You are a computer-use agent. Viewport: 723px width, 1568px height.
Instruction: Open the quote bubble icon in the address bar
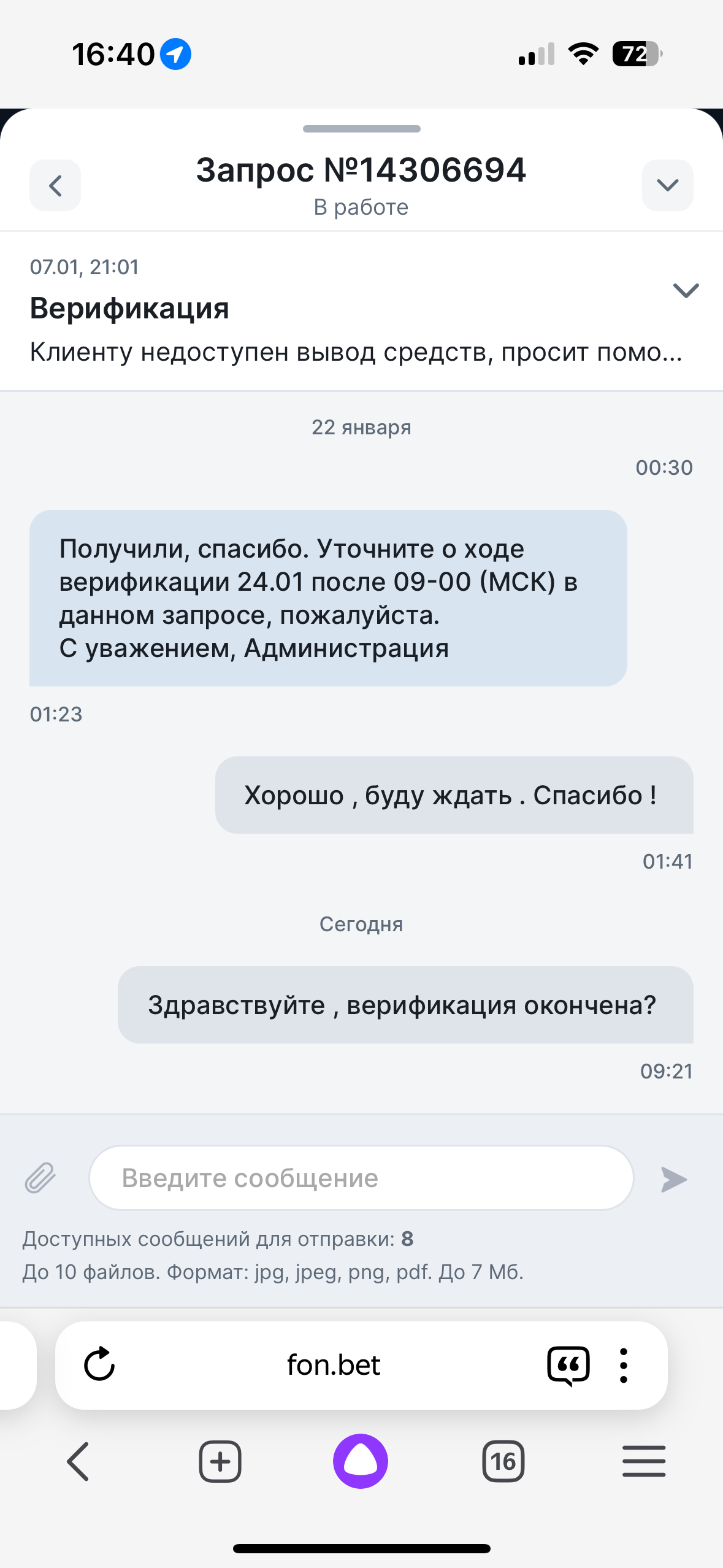pos(568,1365)
